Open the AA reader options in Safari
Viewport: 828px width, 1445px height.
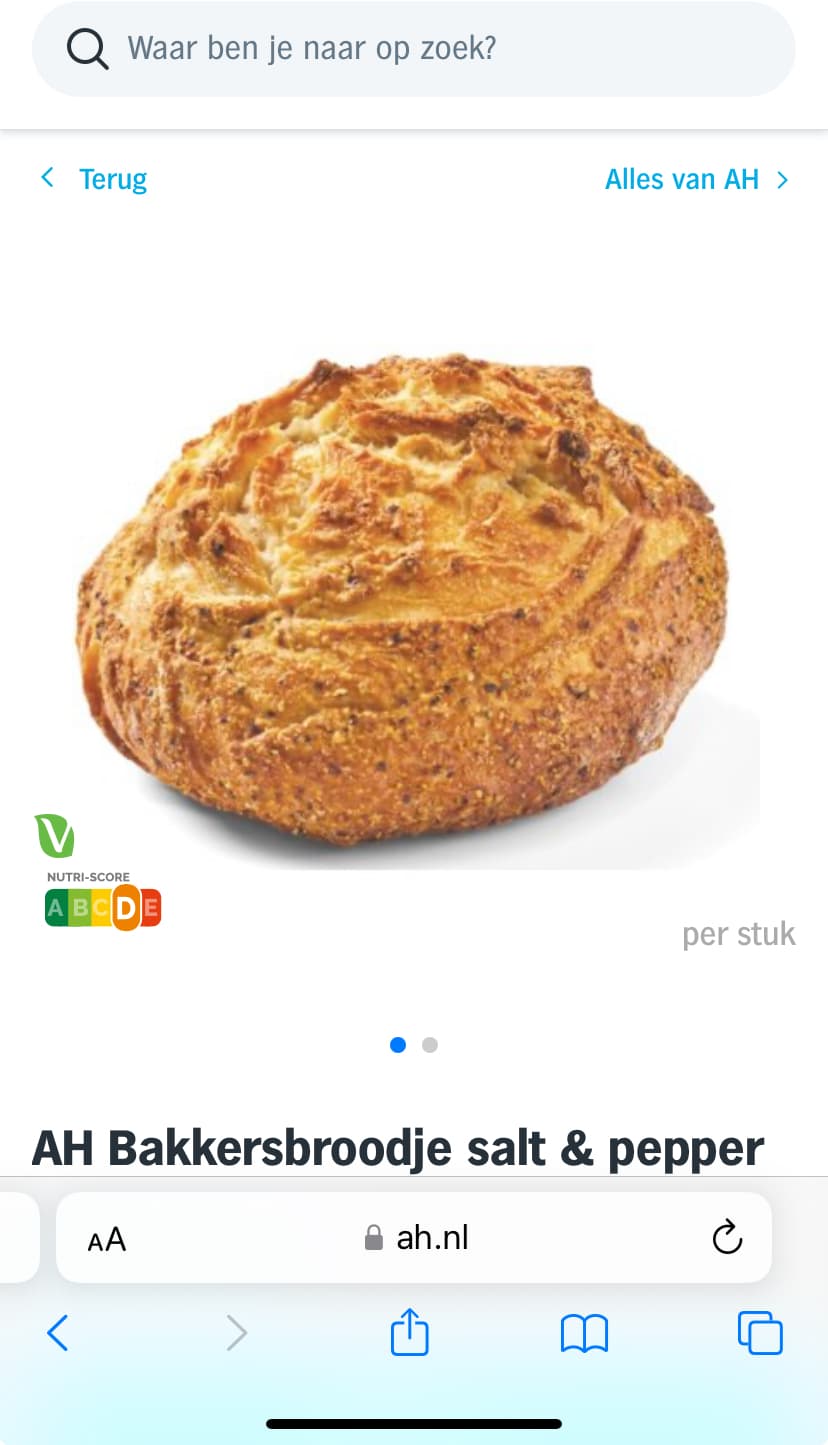click(x=107, y=1239)
